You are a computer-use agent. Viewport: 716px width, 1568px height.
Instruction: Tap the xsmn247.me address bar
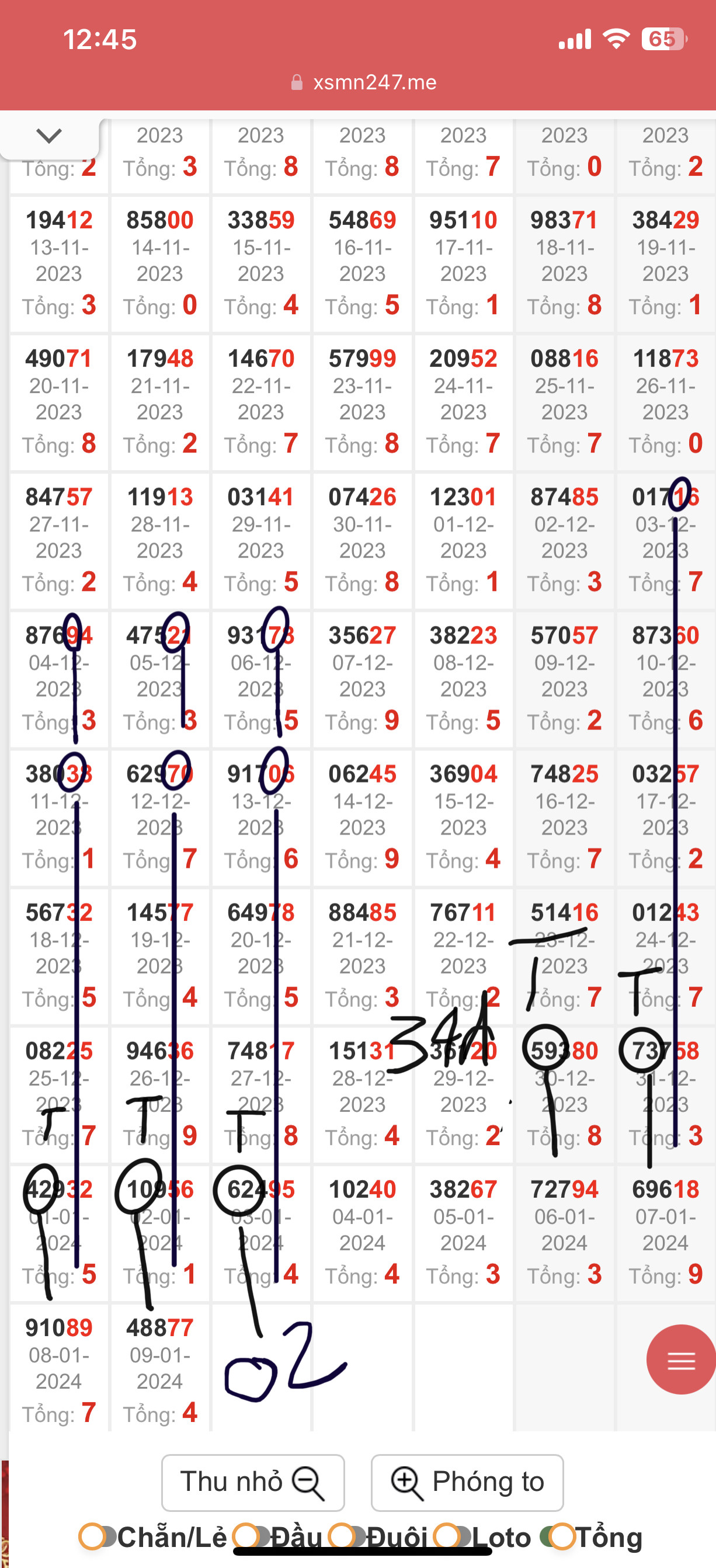(x=364, y=82)
